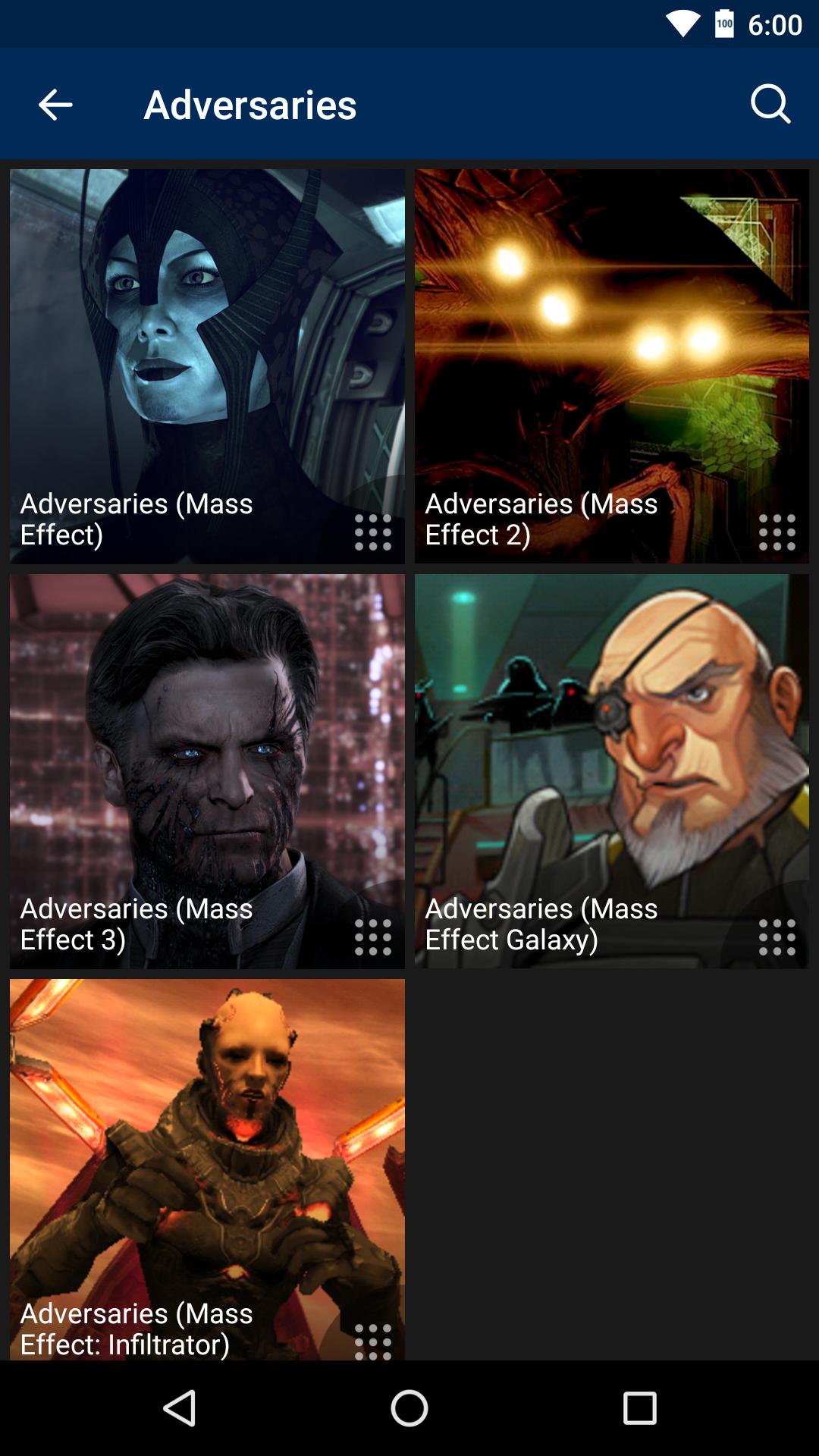Open recent apps overview
Screen dimensions: 819x1456
pyautogui.click(x=639, y=1409)
